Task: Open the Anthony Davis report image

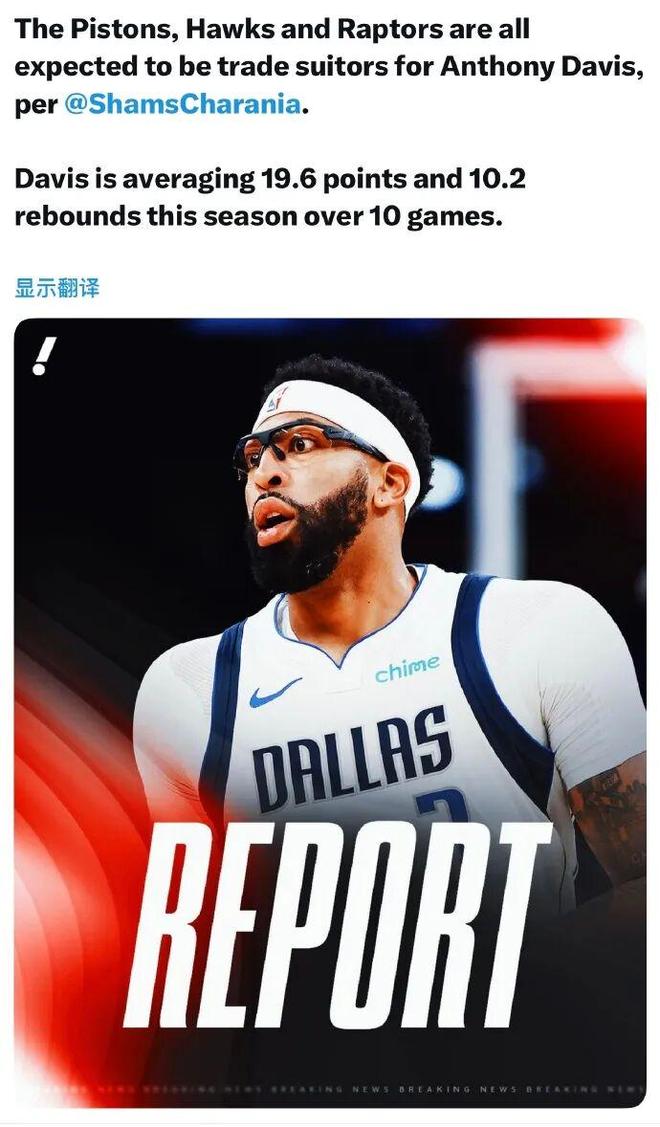Action: click(330, 710)
